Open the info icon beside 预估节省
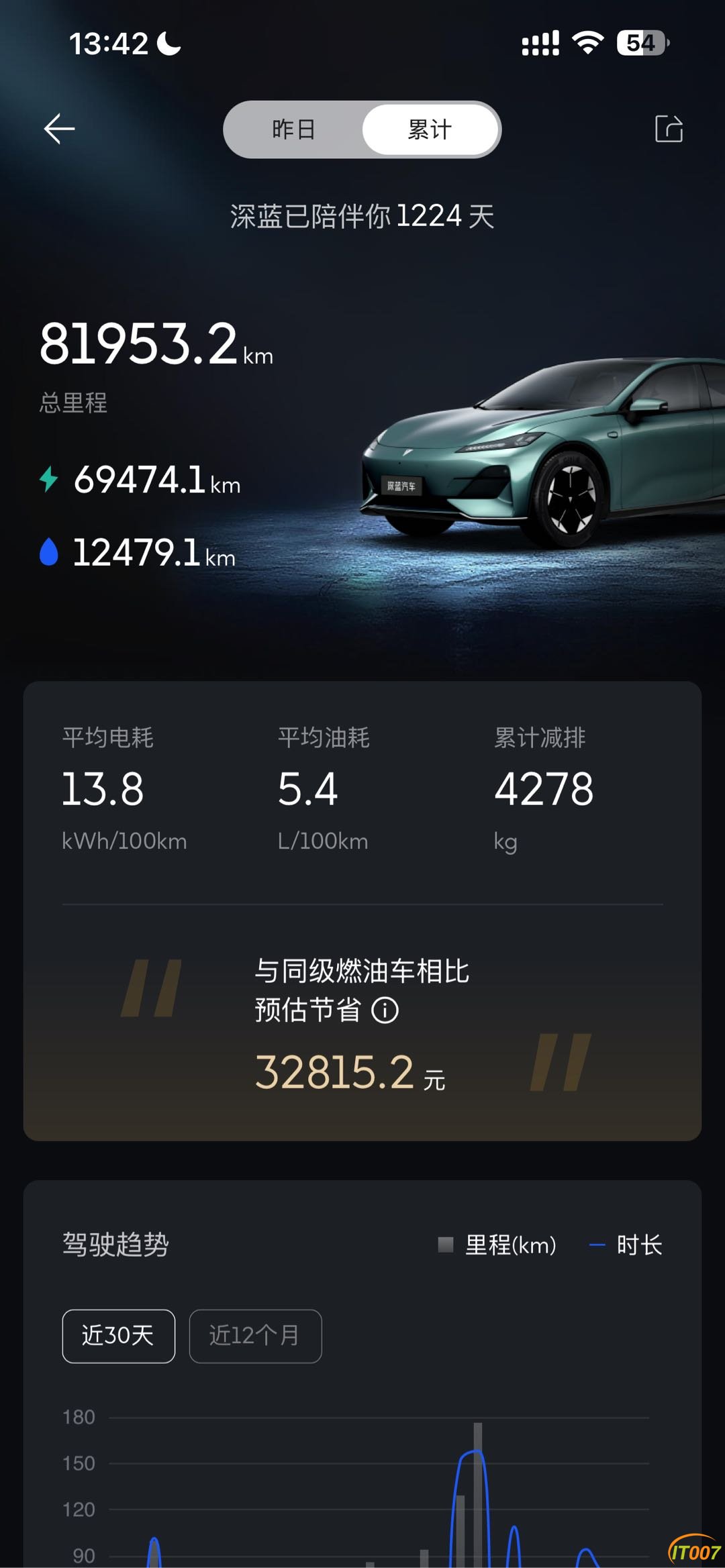This screenshot has width=725, height=1568. point(385,1010)
